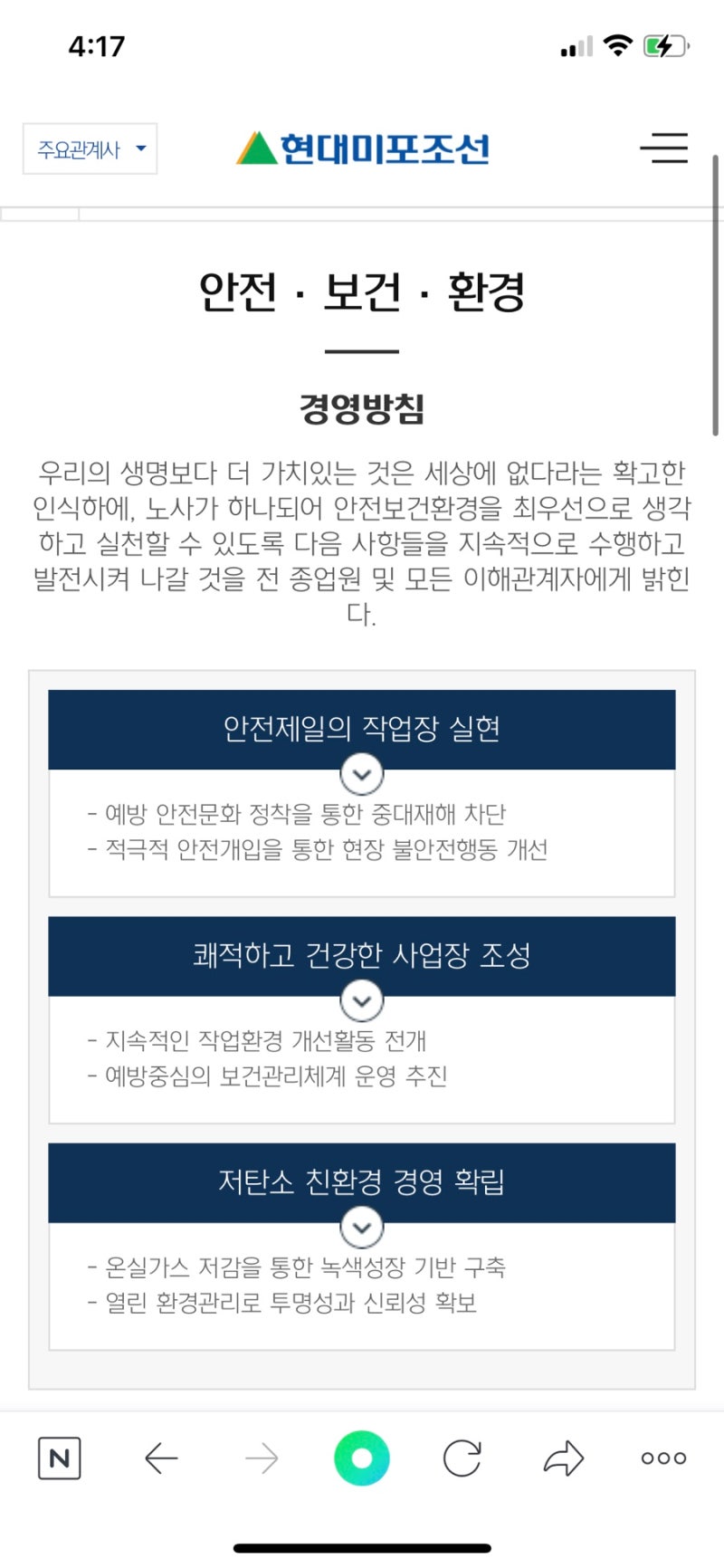Go back to the previous page
This screenshot has width=724, height=1568.
pyautogui.click(x=161, y=1458)
